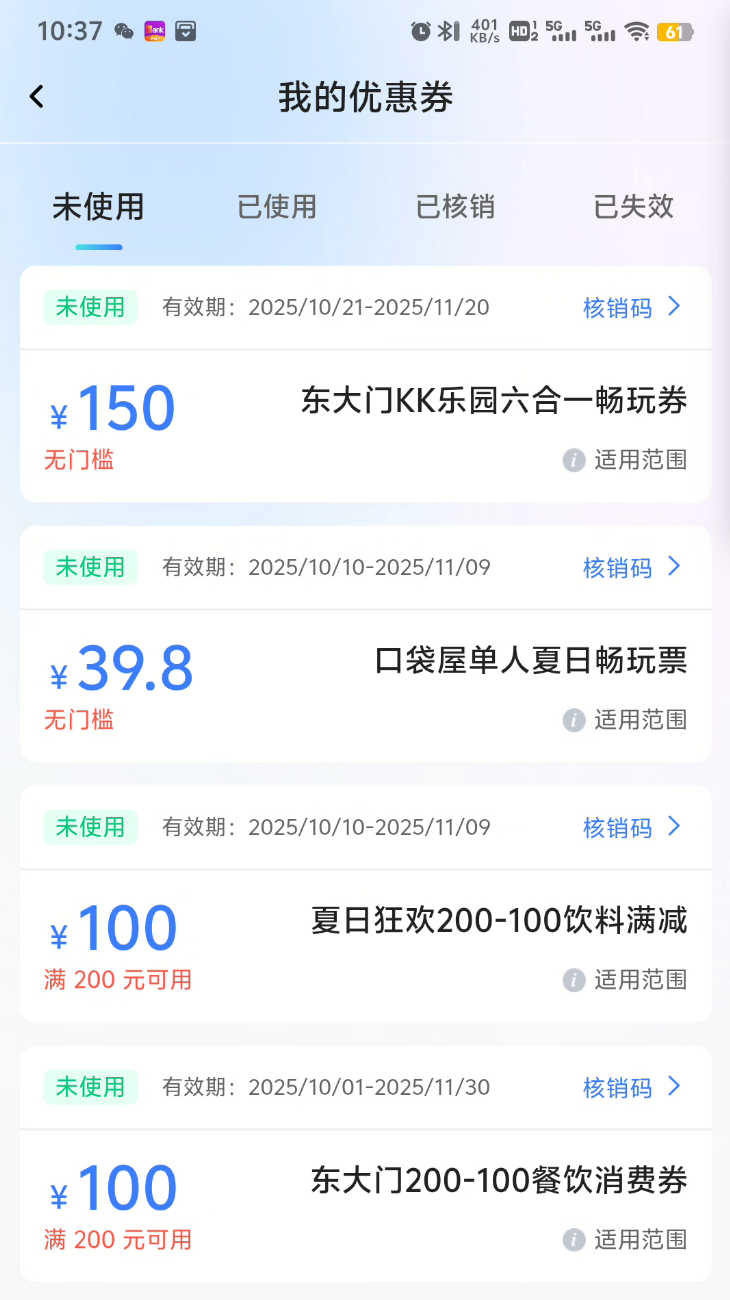Switch to the 已核销 tab

coord(455,207)
